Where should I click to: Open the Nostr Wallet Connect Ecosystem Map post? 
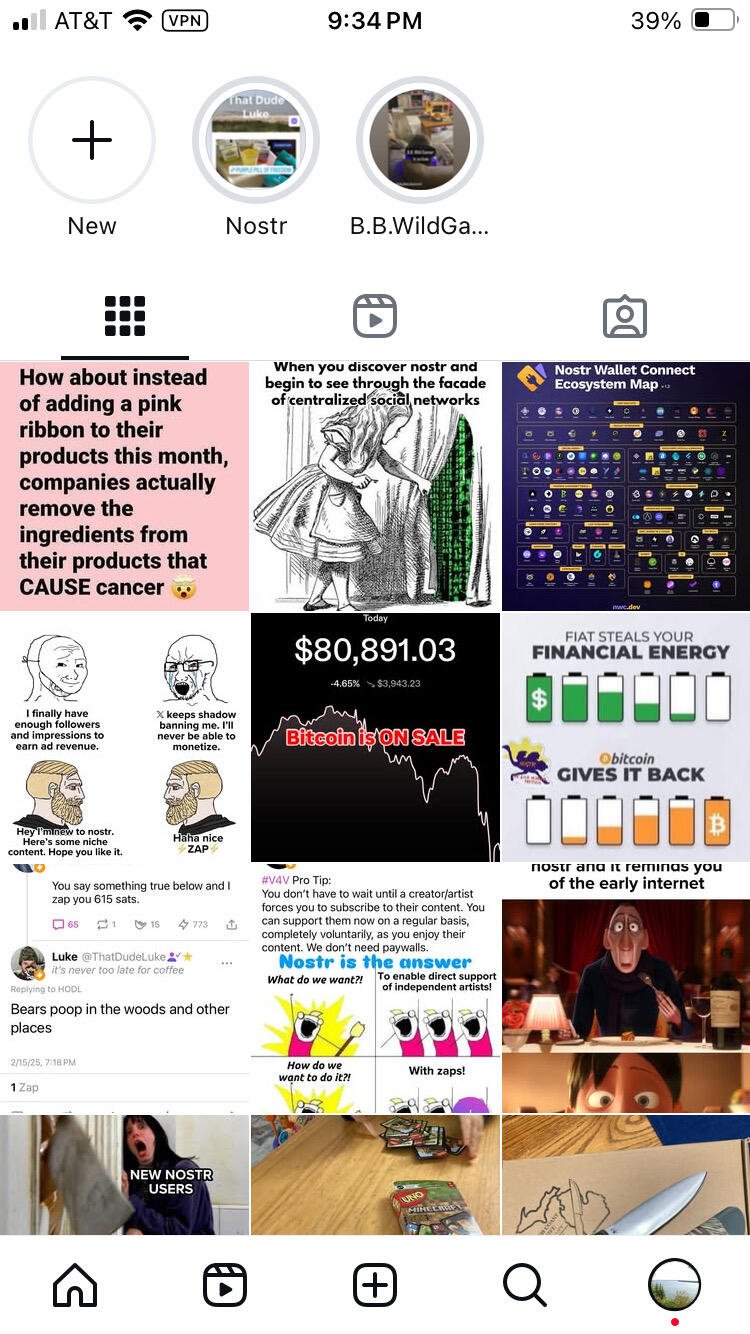point(626,486)
